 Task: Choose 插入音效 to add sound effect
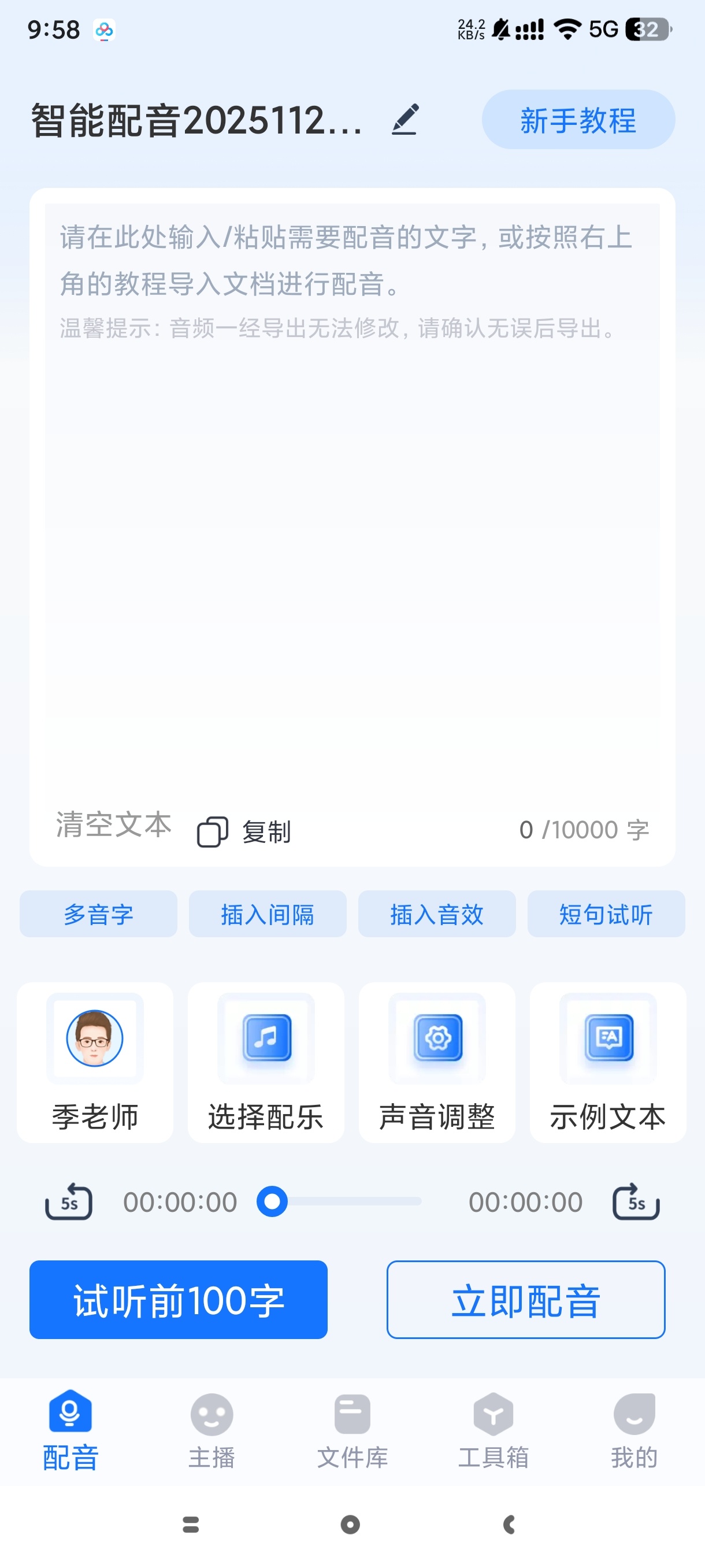click(437, 914)
